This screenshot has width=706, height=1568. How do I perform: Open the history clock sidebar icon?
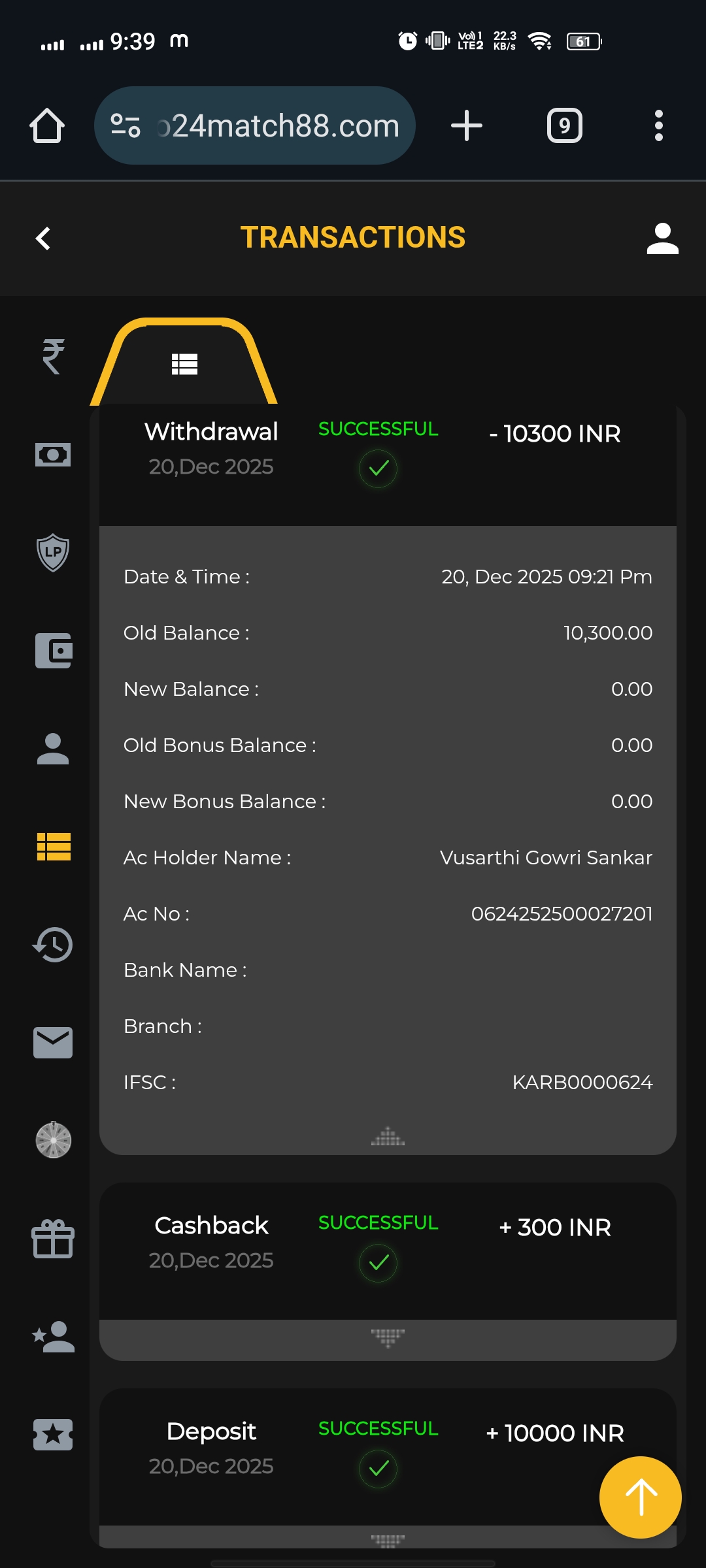click(53, 945)
